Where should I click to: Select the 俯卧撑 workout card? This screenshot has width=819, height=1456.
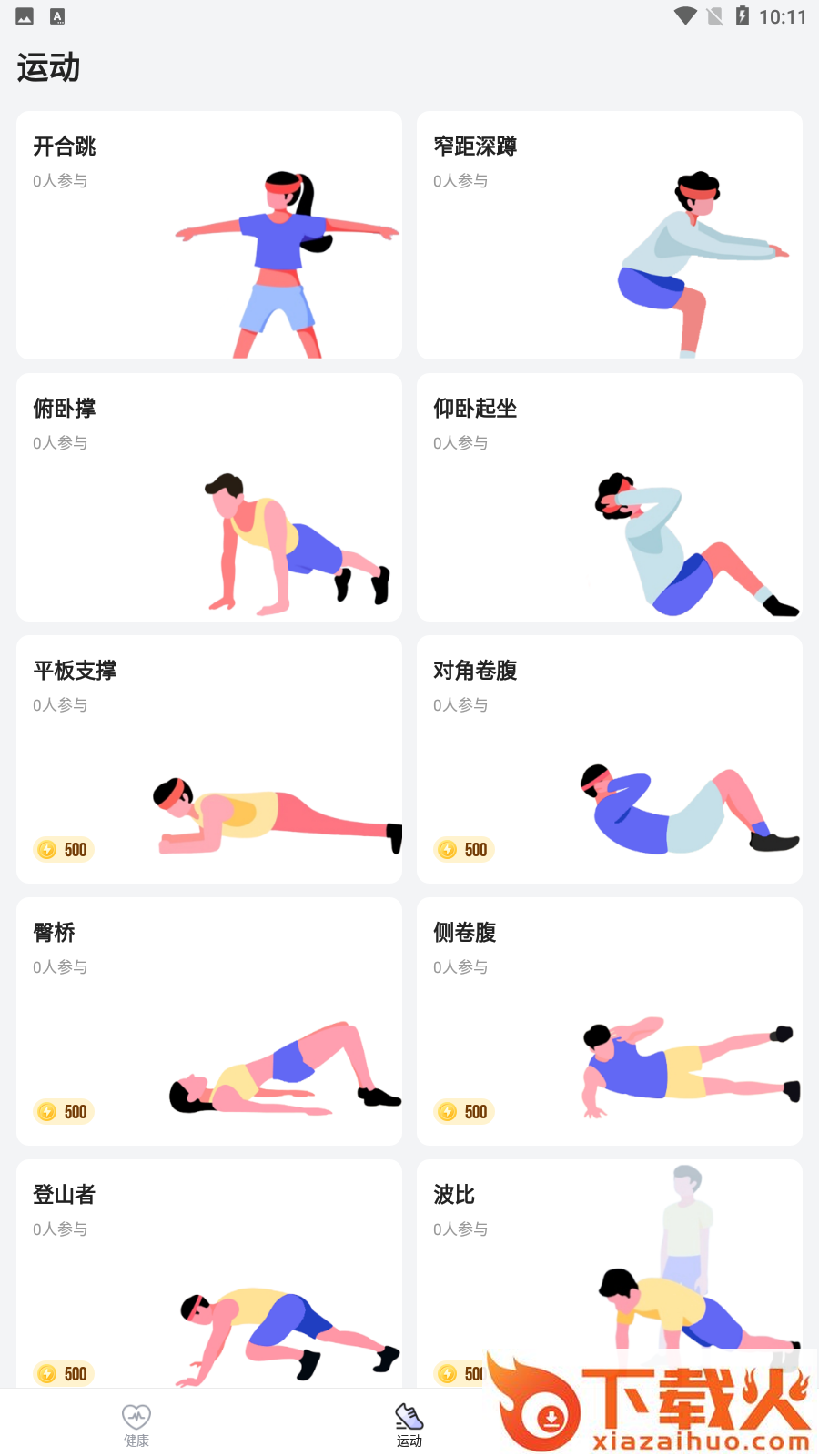pos(209,497)
